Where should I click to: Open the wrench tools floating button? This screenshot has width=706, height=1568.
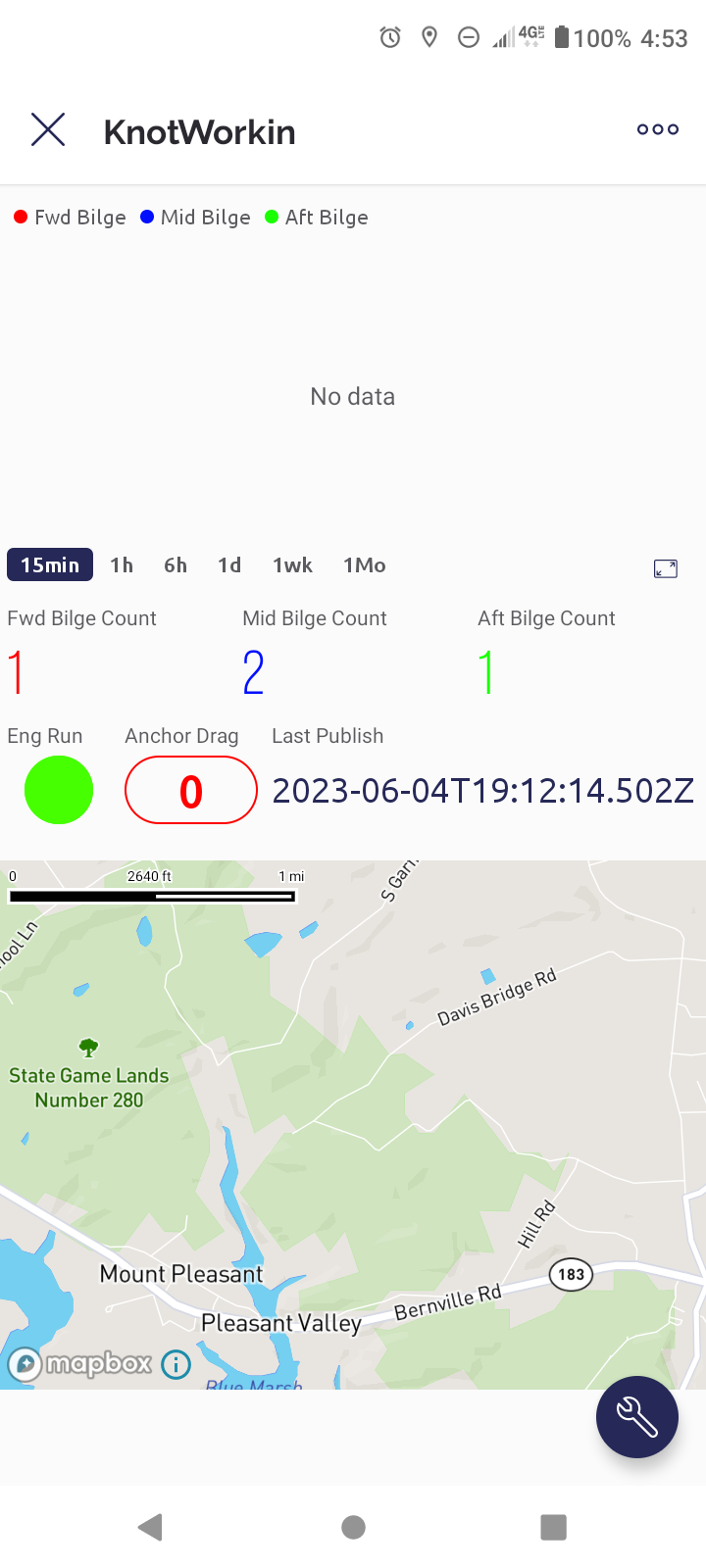coord(637,1417)
